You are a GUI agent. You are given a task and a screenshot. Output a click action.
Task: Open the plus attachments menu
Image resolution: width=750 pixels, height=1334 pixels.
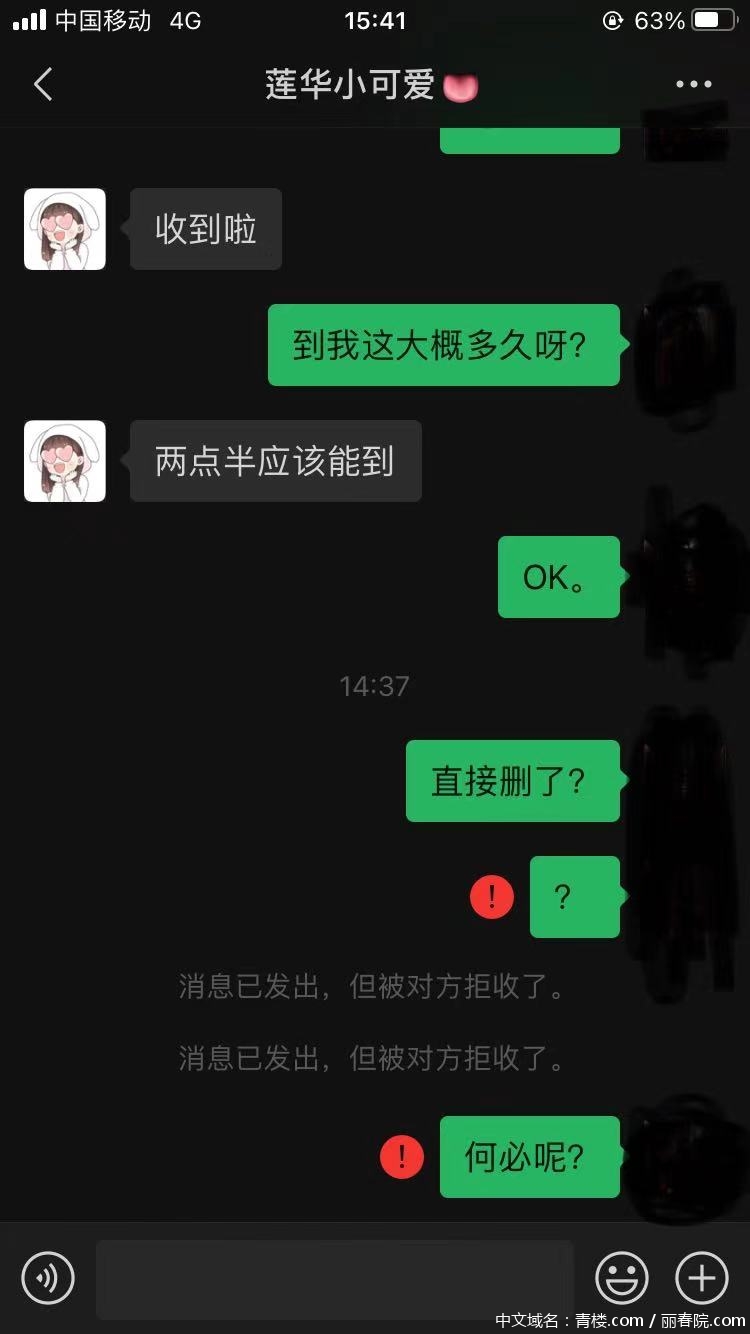click(702, 1278)
